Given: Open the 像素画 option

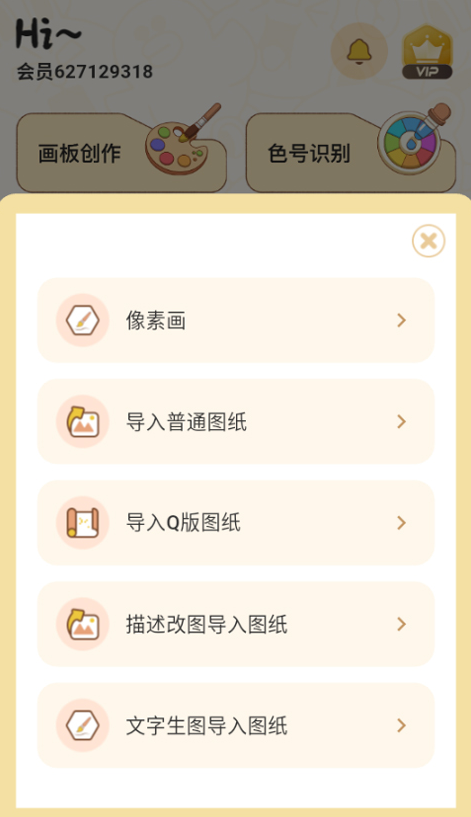Looking at the screenshot, I should coord(236,320).
